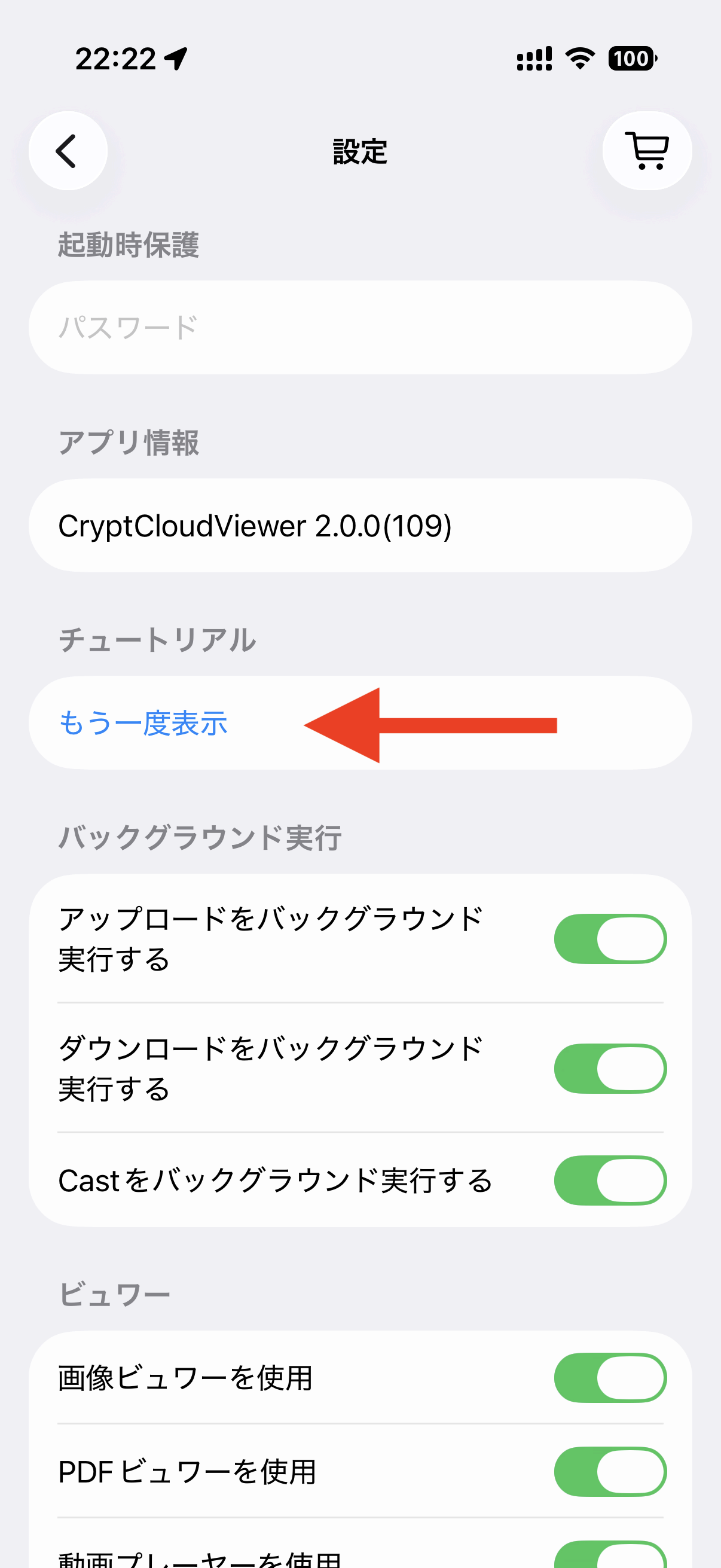
Task: Toggle PDF ビュワーを使用 off
Action: pos(610,1471)
